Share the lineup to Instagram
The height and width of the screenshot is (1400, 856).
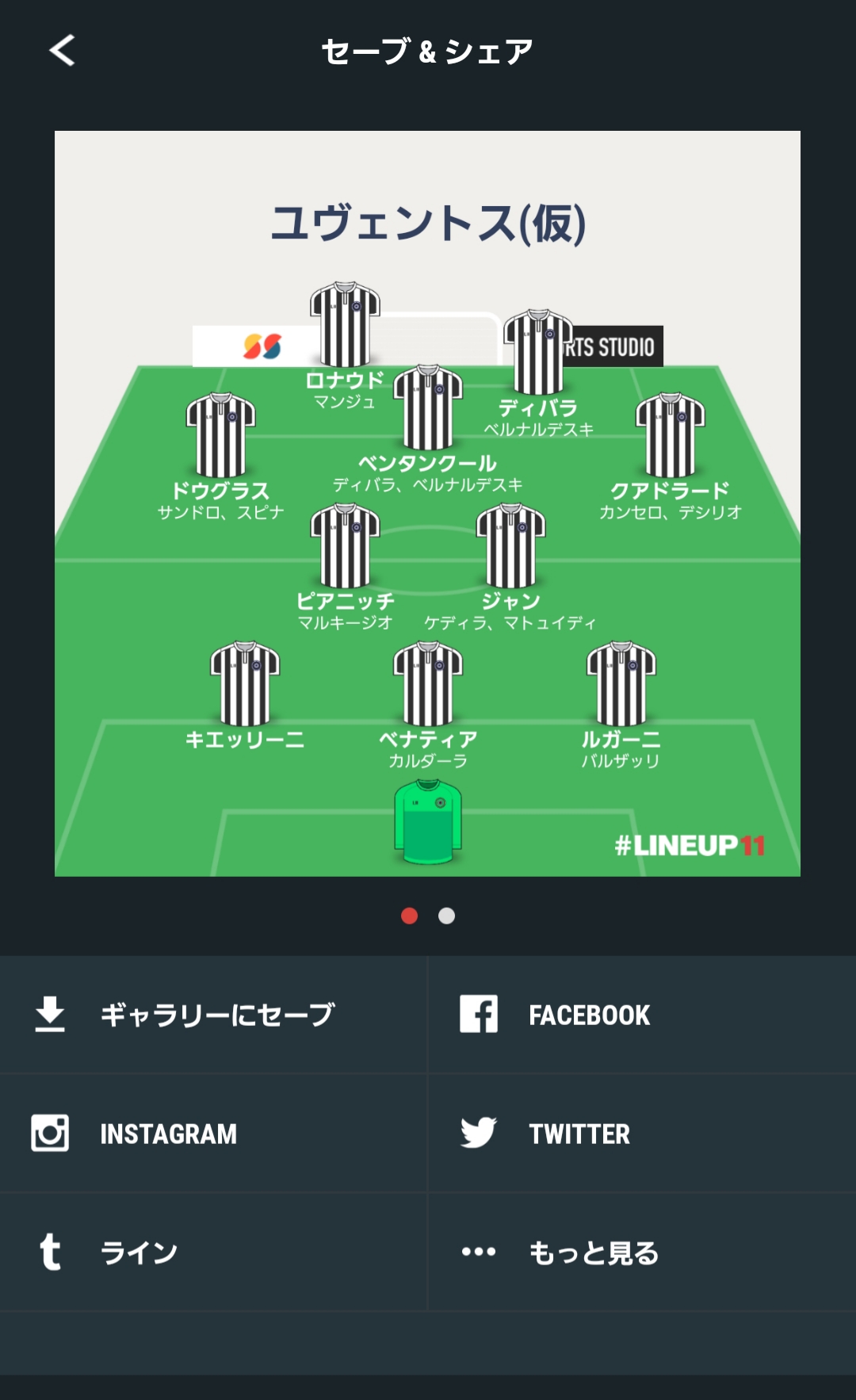click(213, 1134)
